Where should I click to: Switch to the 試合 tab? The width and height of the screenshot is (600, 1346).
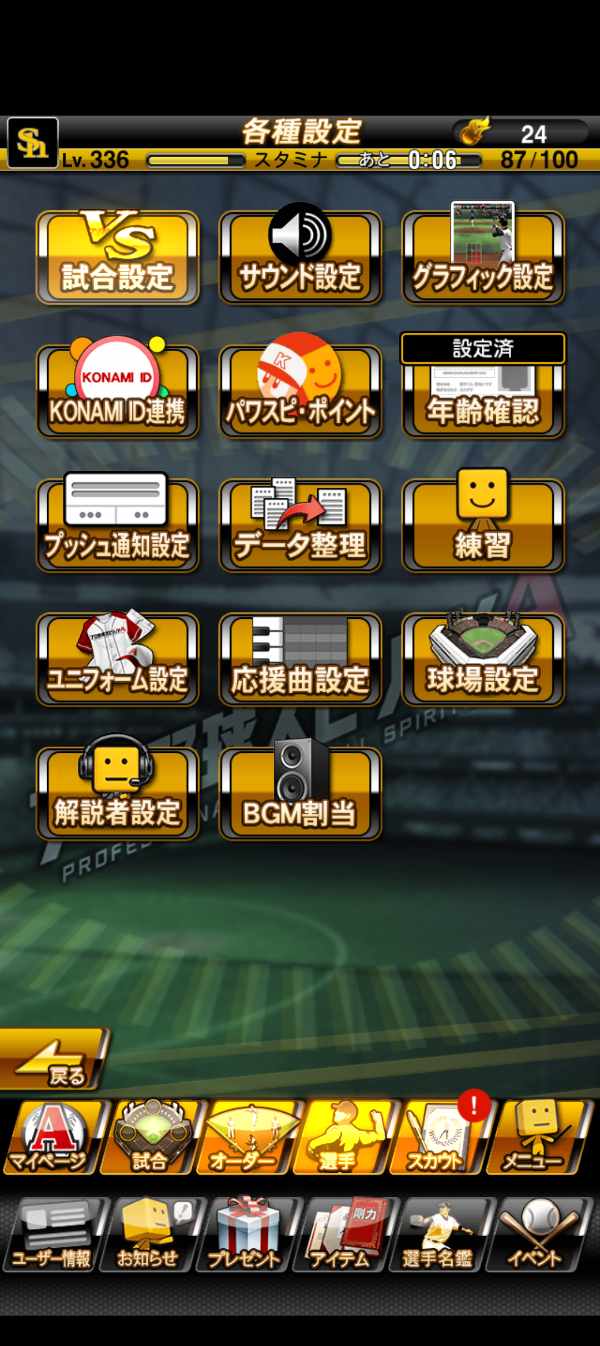pyautogui.click(x=150, y=1138)
